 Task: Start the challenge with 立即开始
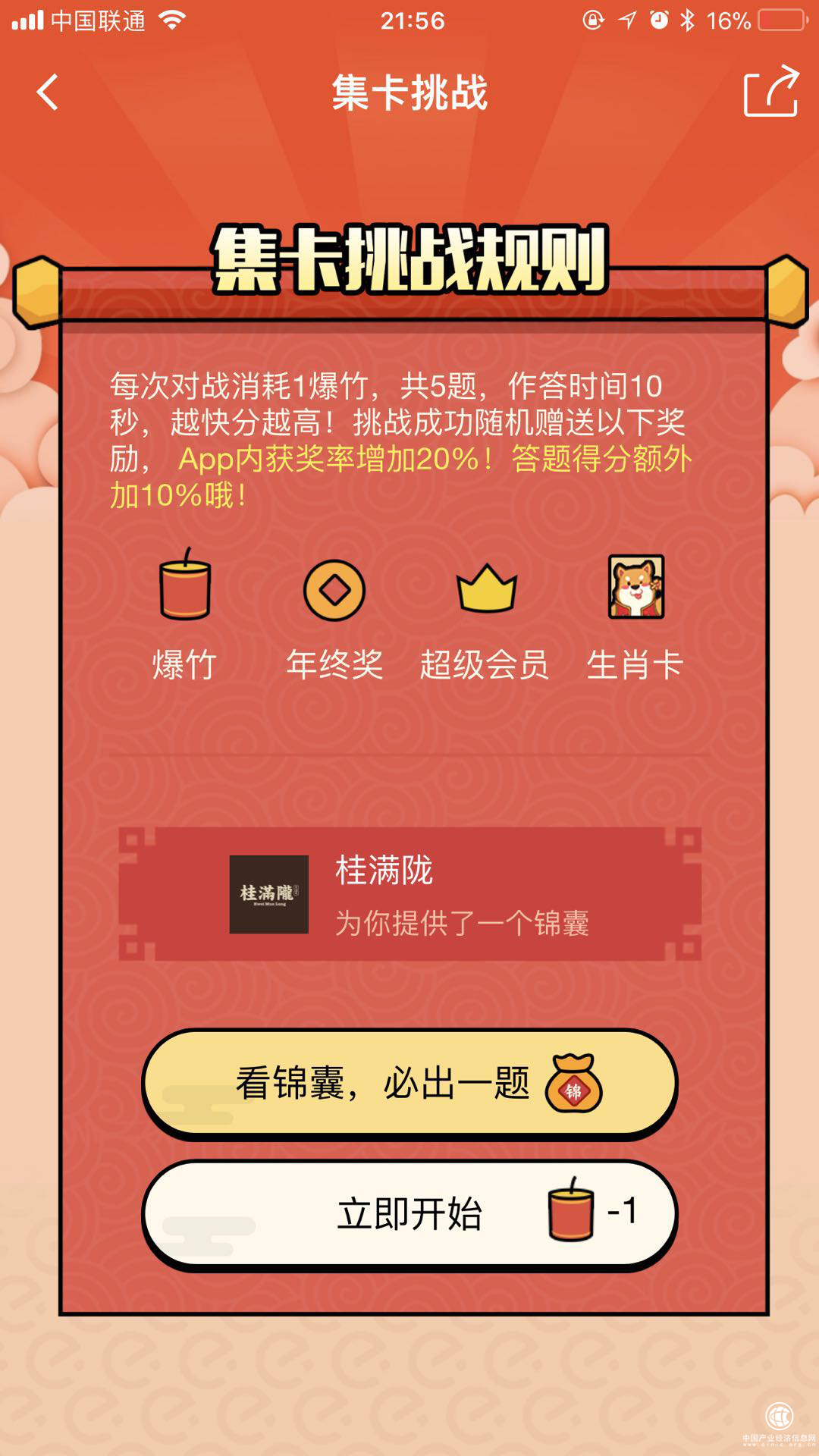409,1213
